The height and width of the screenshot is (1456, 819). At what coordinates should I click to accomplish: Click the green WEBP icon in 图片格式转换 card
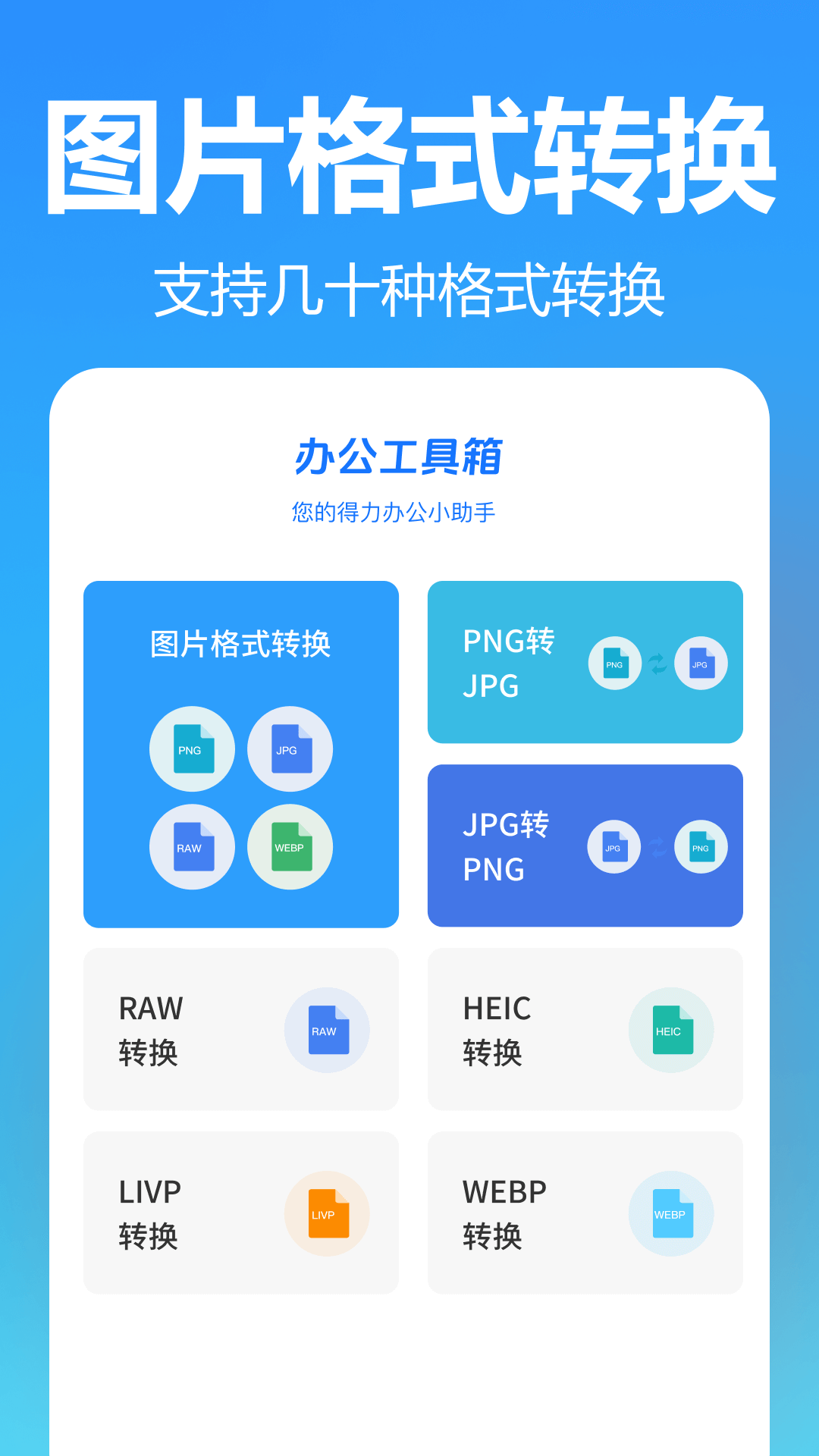pos(290,847)
